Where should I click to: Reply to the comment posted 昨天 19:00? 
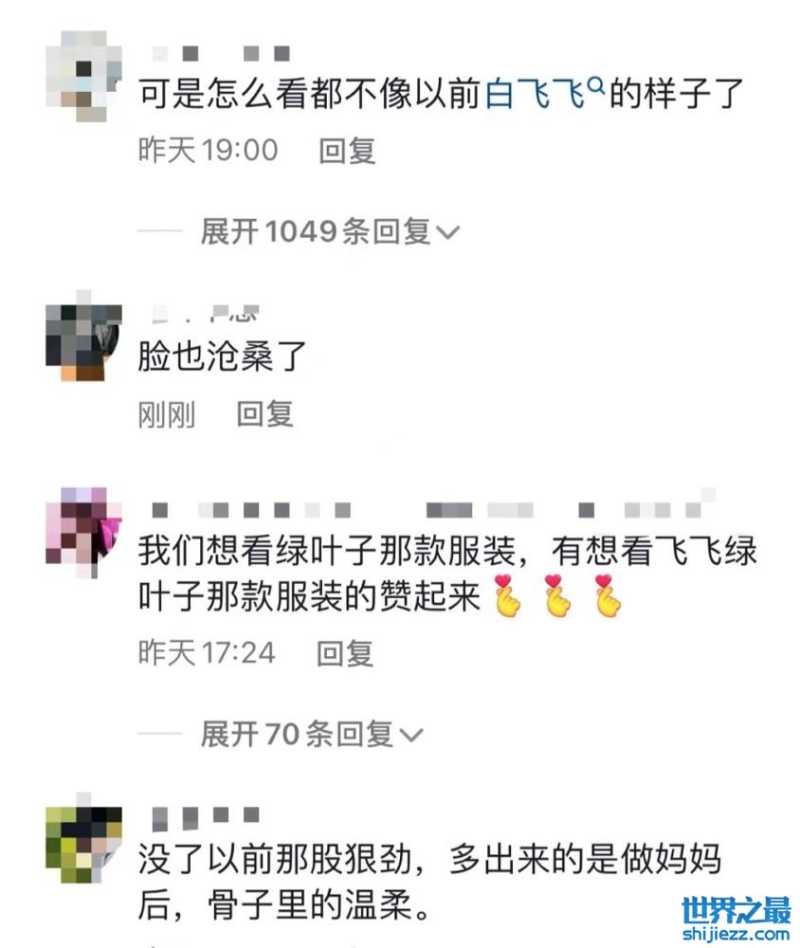tap(346, 151)
